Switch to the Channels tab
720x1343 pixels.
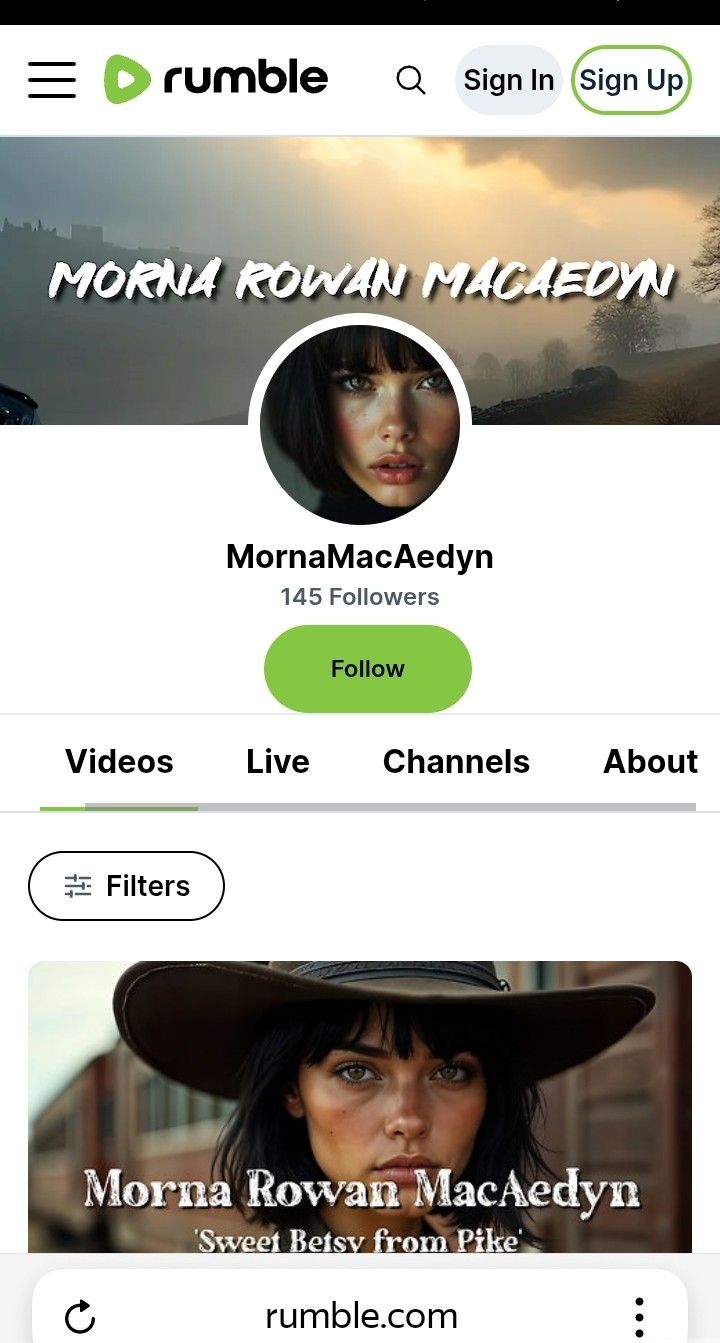coord(456,762)
